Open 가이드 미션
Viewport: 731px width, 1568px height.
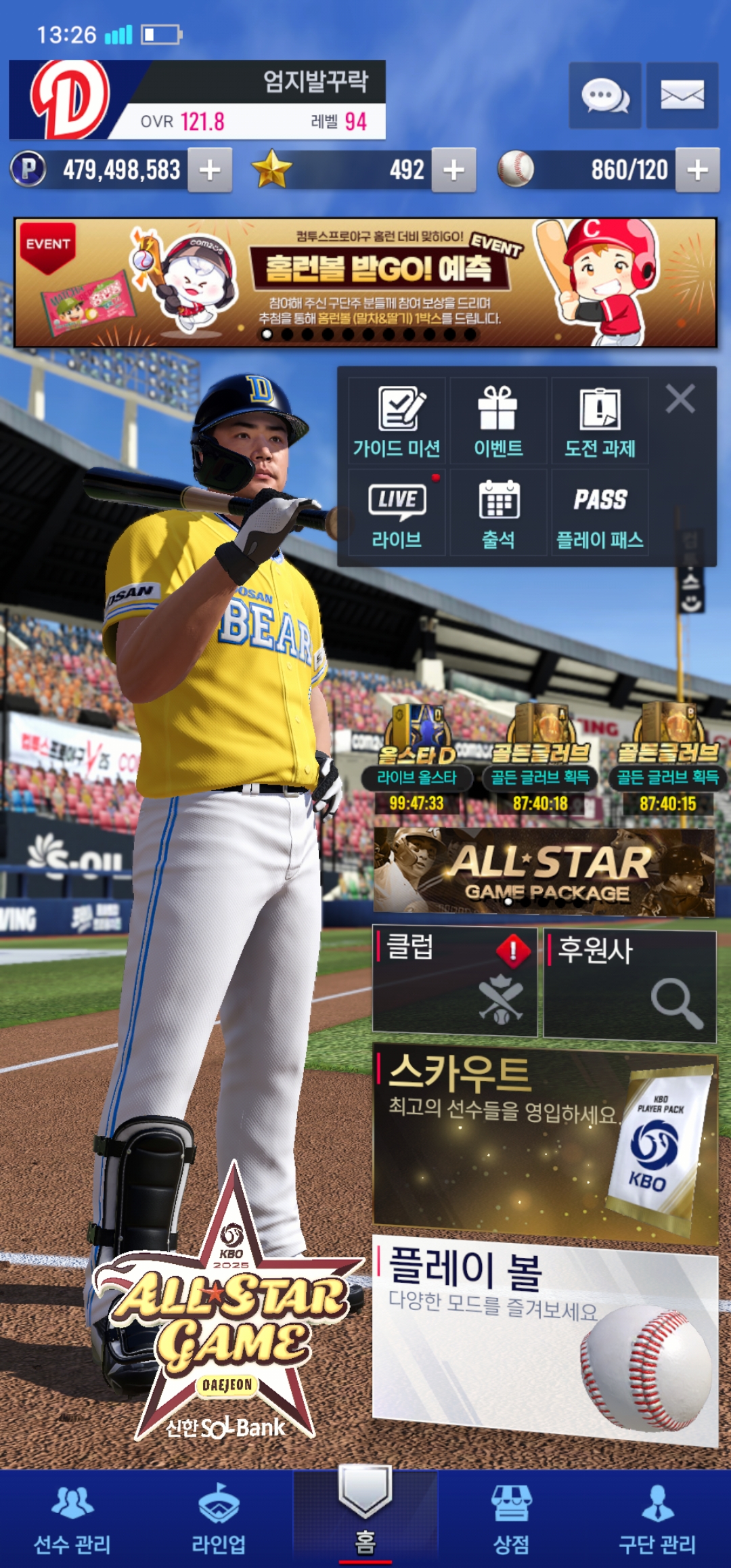(397, 421)
